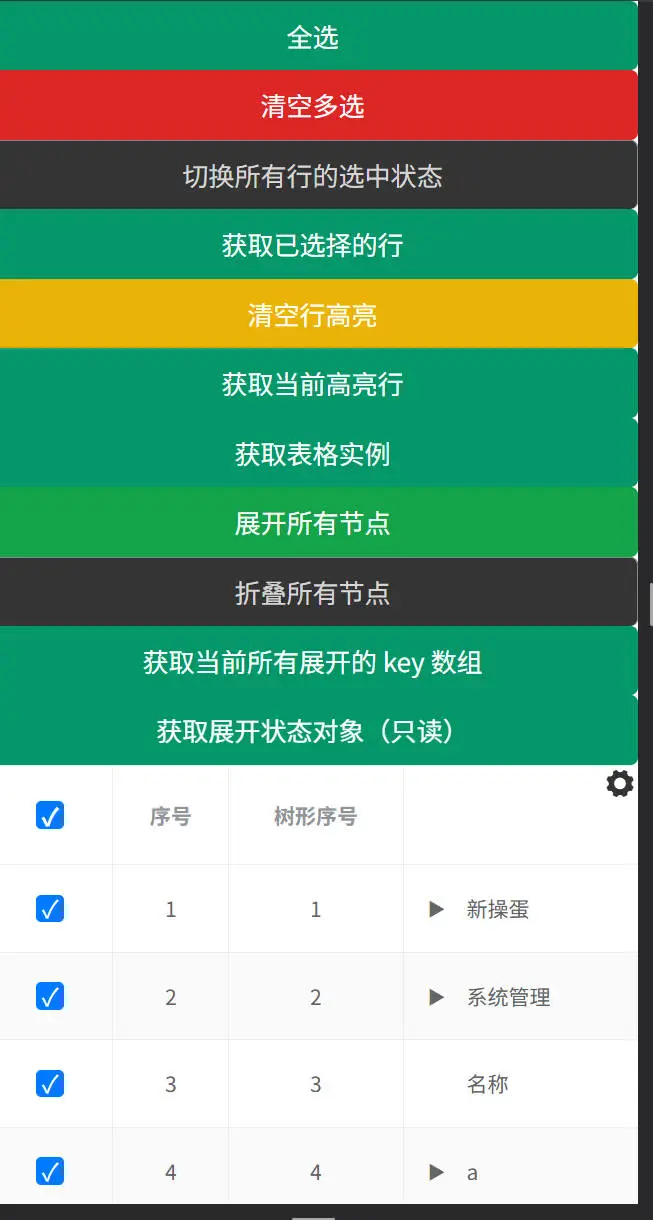The width and height of the screenshot is (653, 1220).
Task: Tap the red 清空多选 button
Action: pyautogui.click(x=313, y=106)
